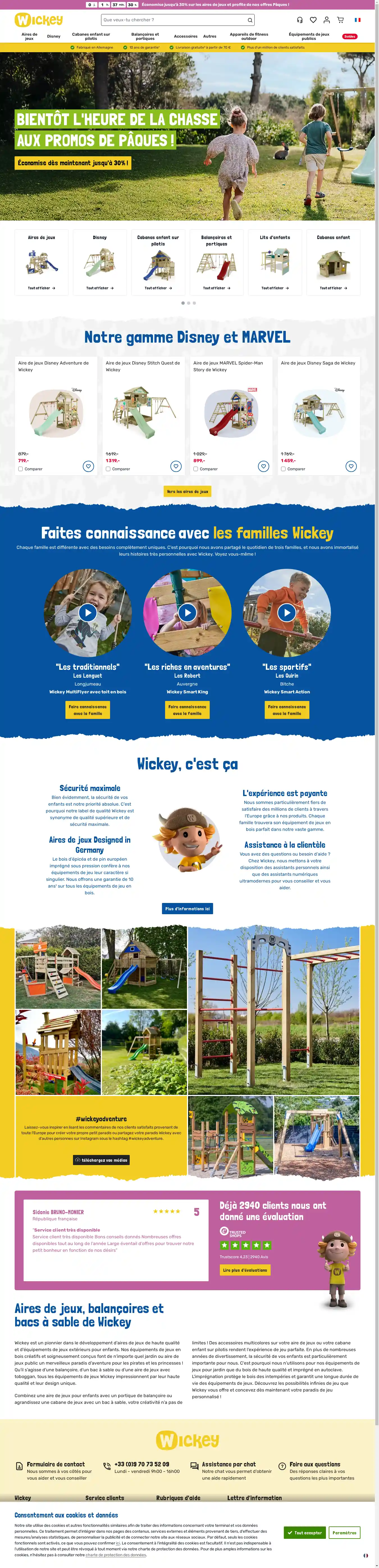Image resolution: width=379 pixels, height=1568 pixels.
Task: Open "Balançoires et portiques" navigation menu
Action: [145, 36]
